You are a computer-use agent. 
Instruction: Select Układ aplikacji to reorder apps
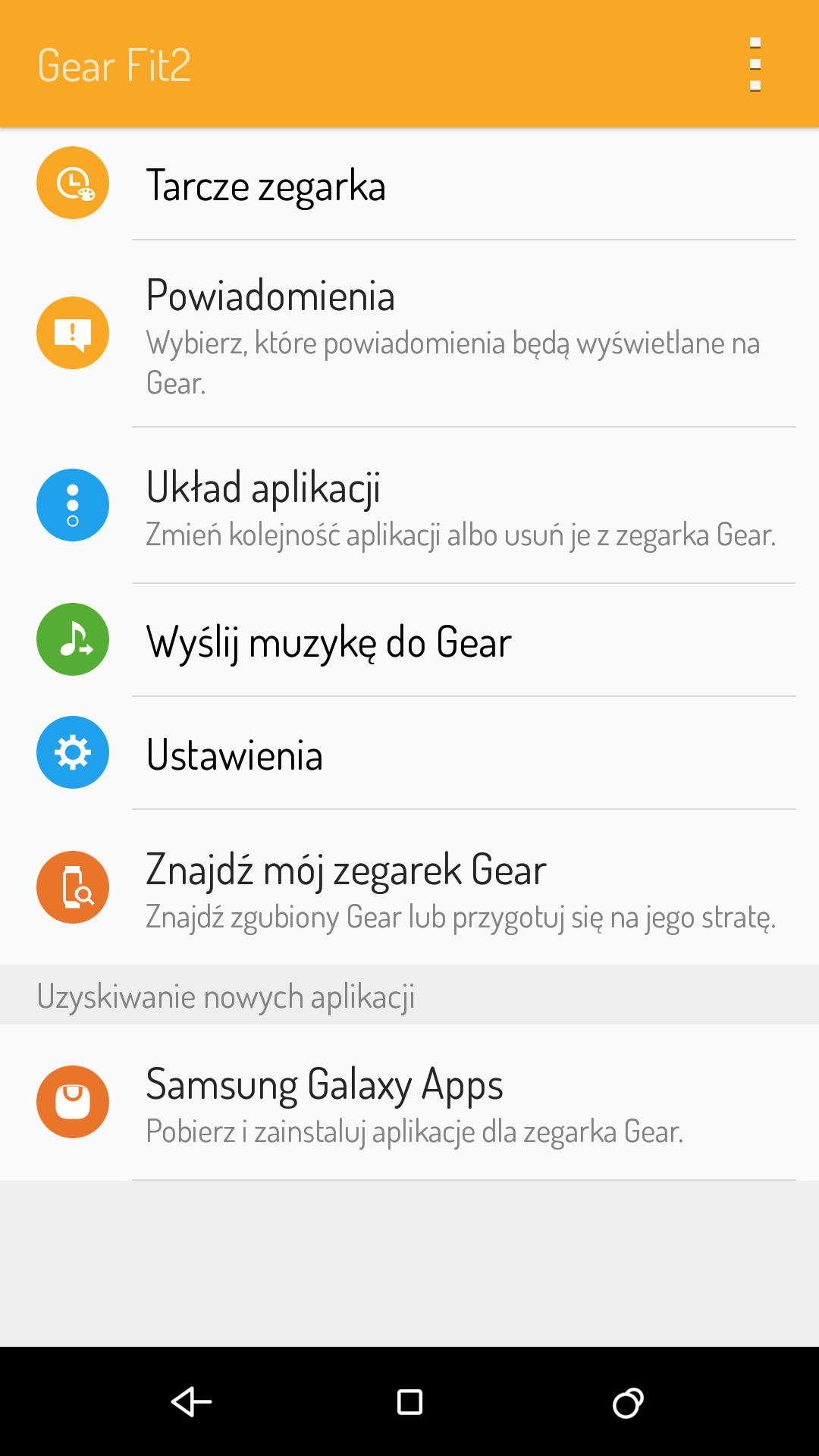click(409, 506)
